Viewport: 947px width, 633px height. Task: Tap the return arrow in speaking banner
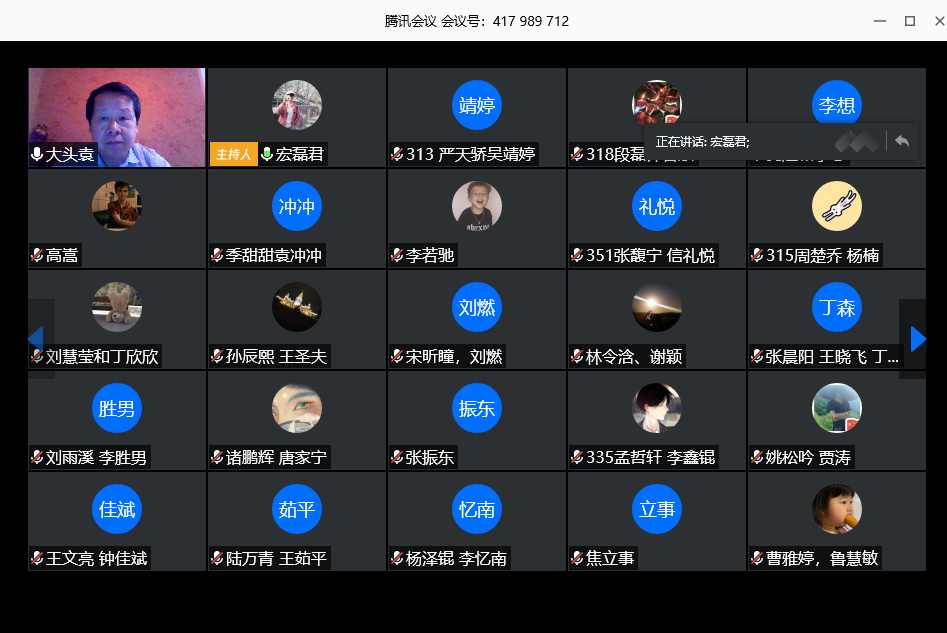tap(902, 141)
